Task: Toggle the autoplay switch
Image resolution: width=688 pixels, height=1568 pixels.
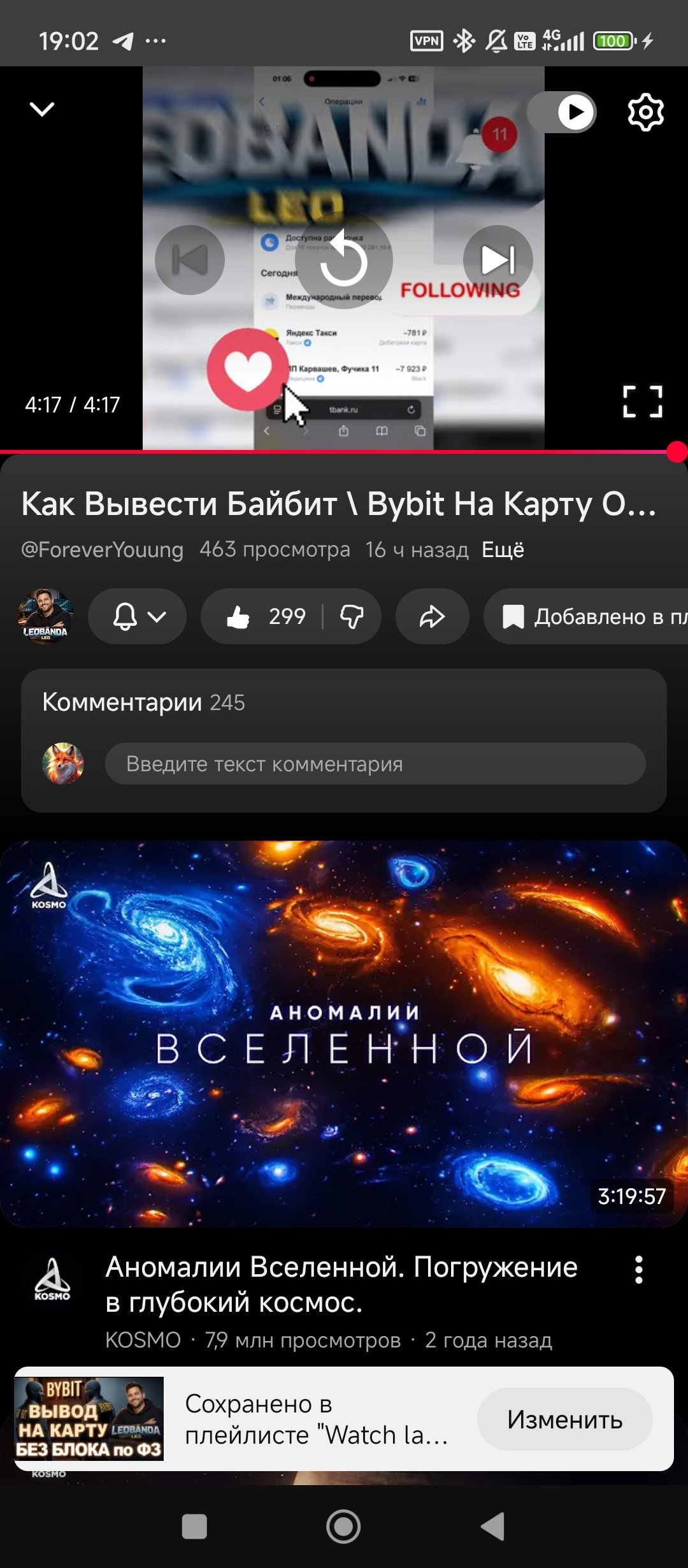Action: pyautogui.click(x=563, y=112)
